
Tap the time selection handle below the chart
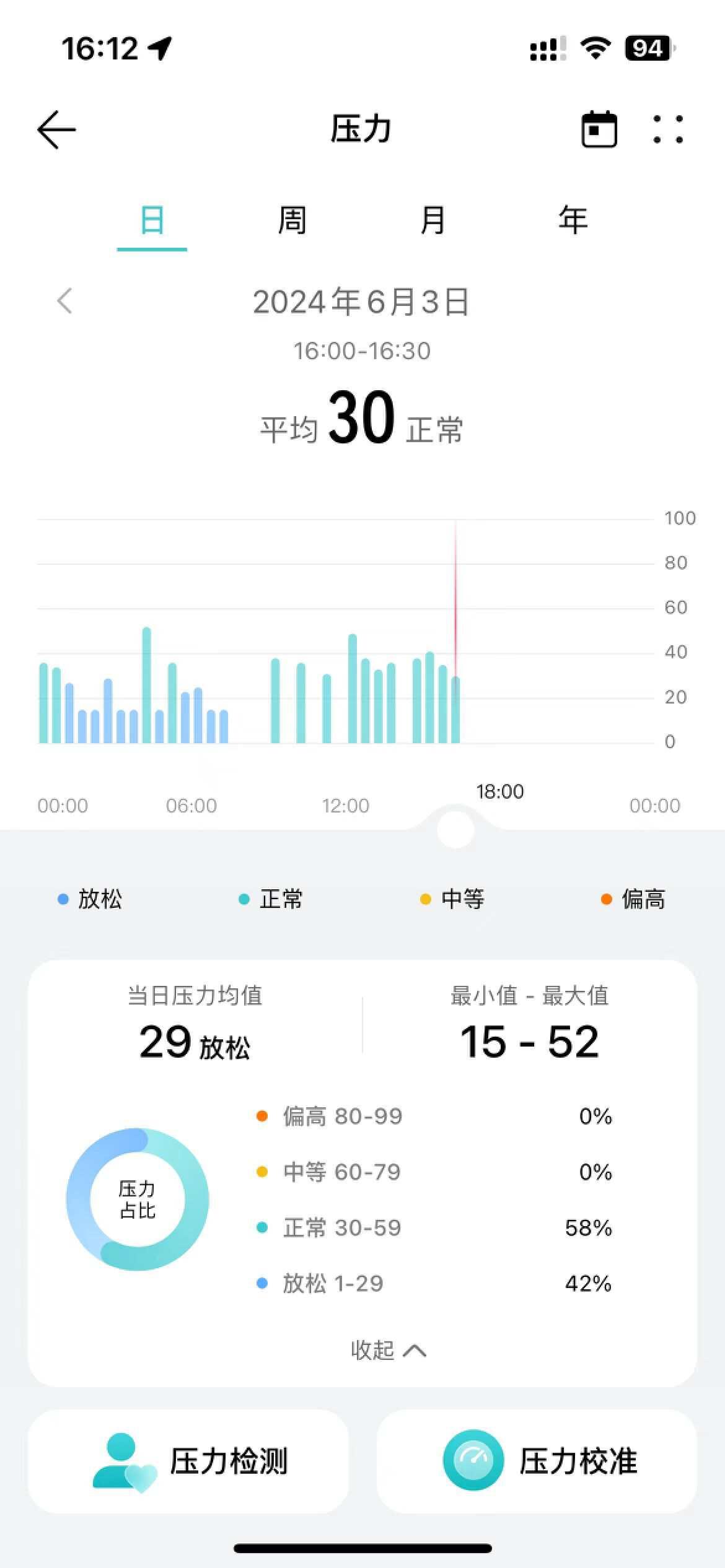454,830
